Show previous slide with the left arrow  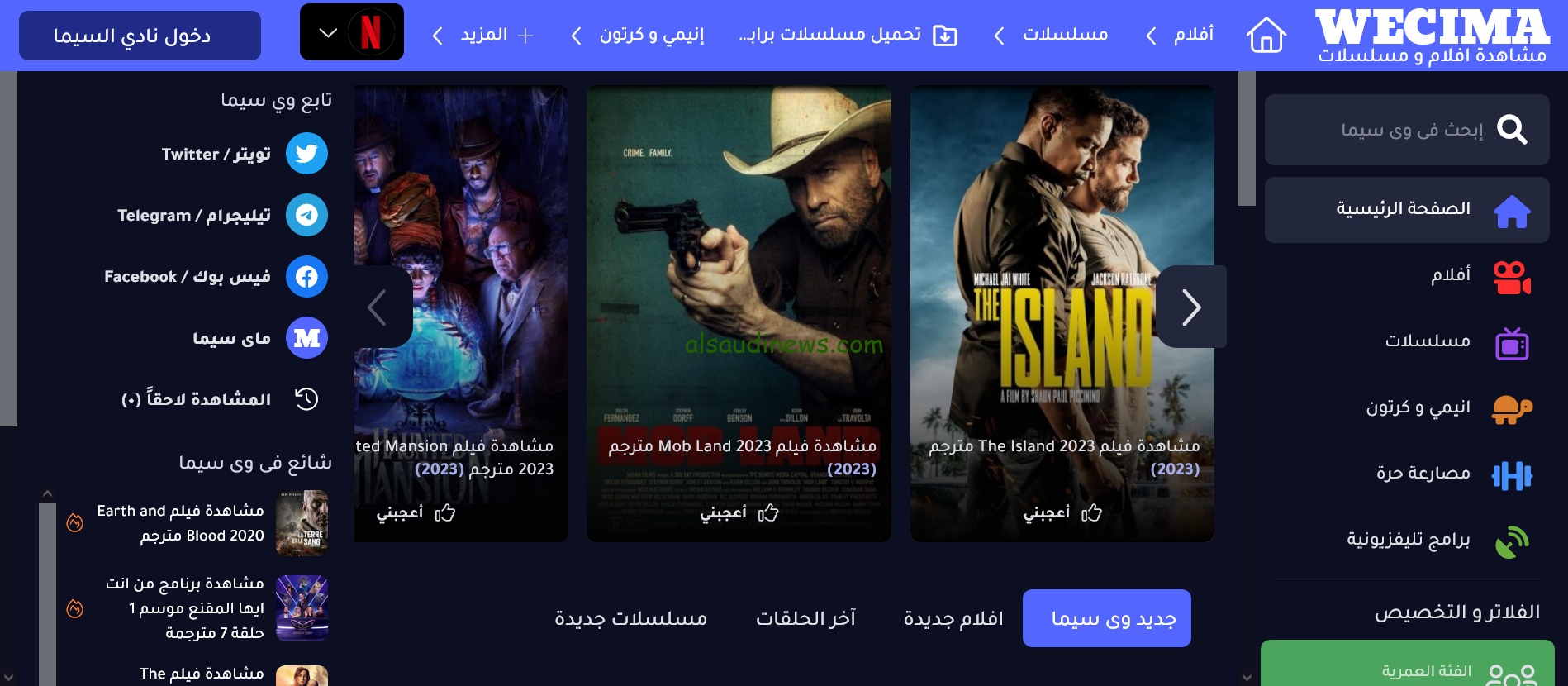coord(378,307)
